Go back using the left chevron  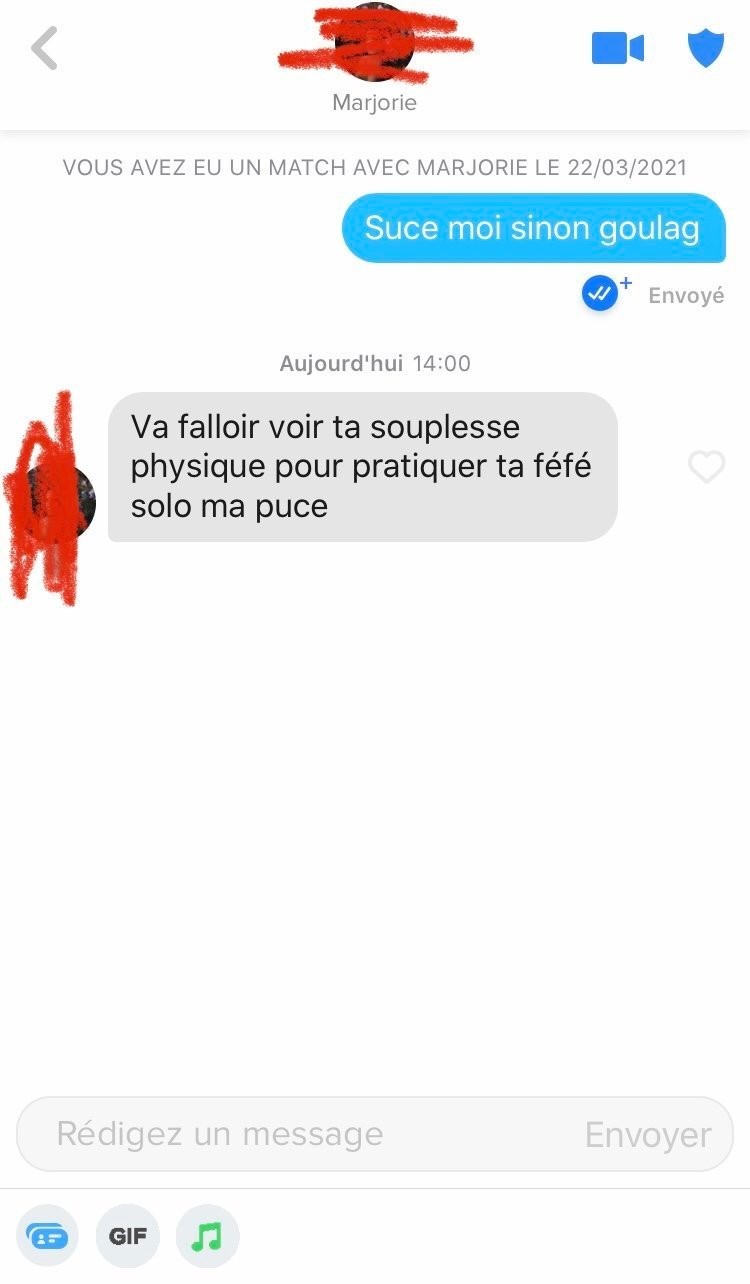tap(45, 48)
